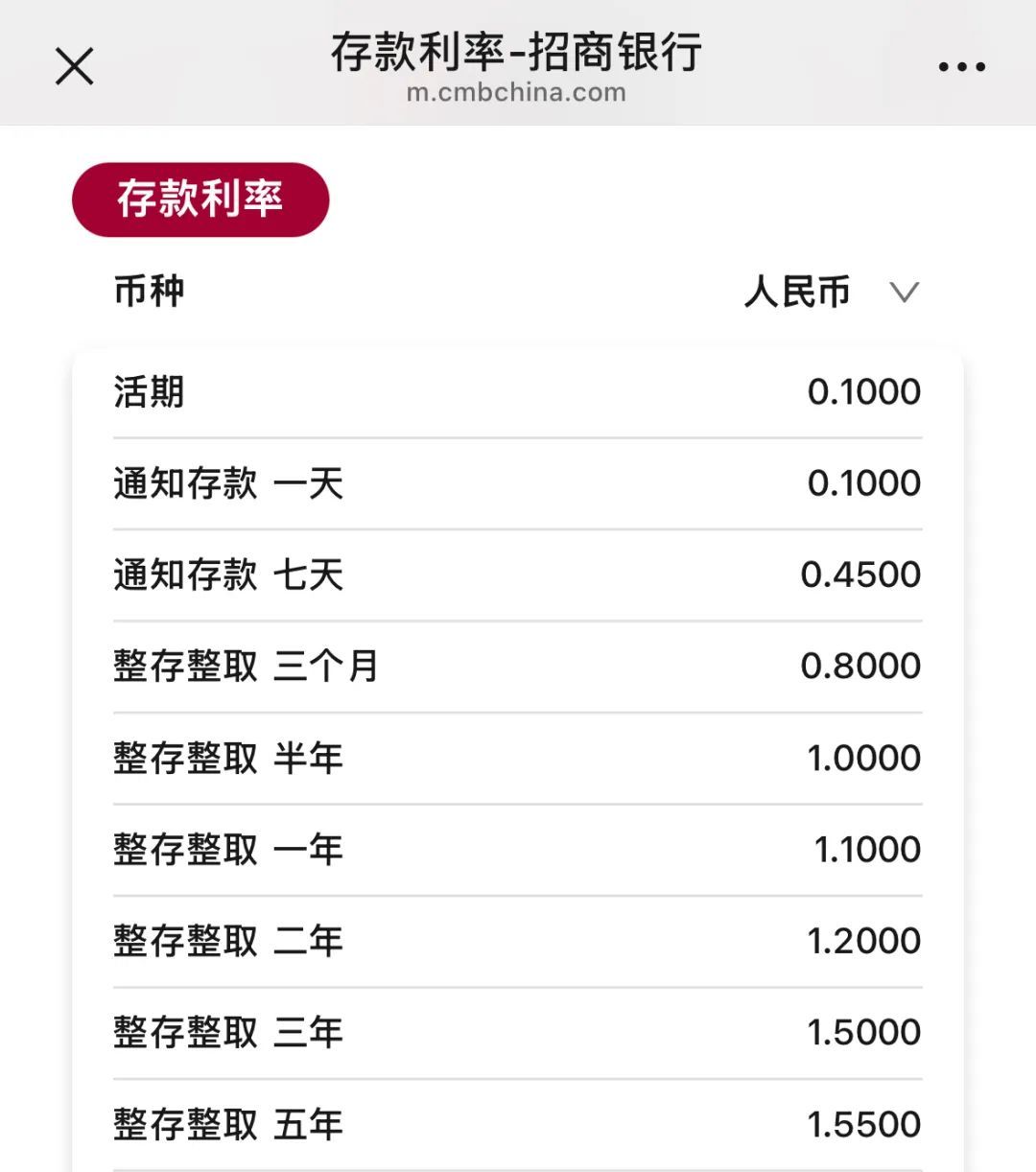1036x1172 pixels.
Task: Click the 存款利率 badge label
Action: click(200, 199)
